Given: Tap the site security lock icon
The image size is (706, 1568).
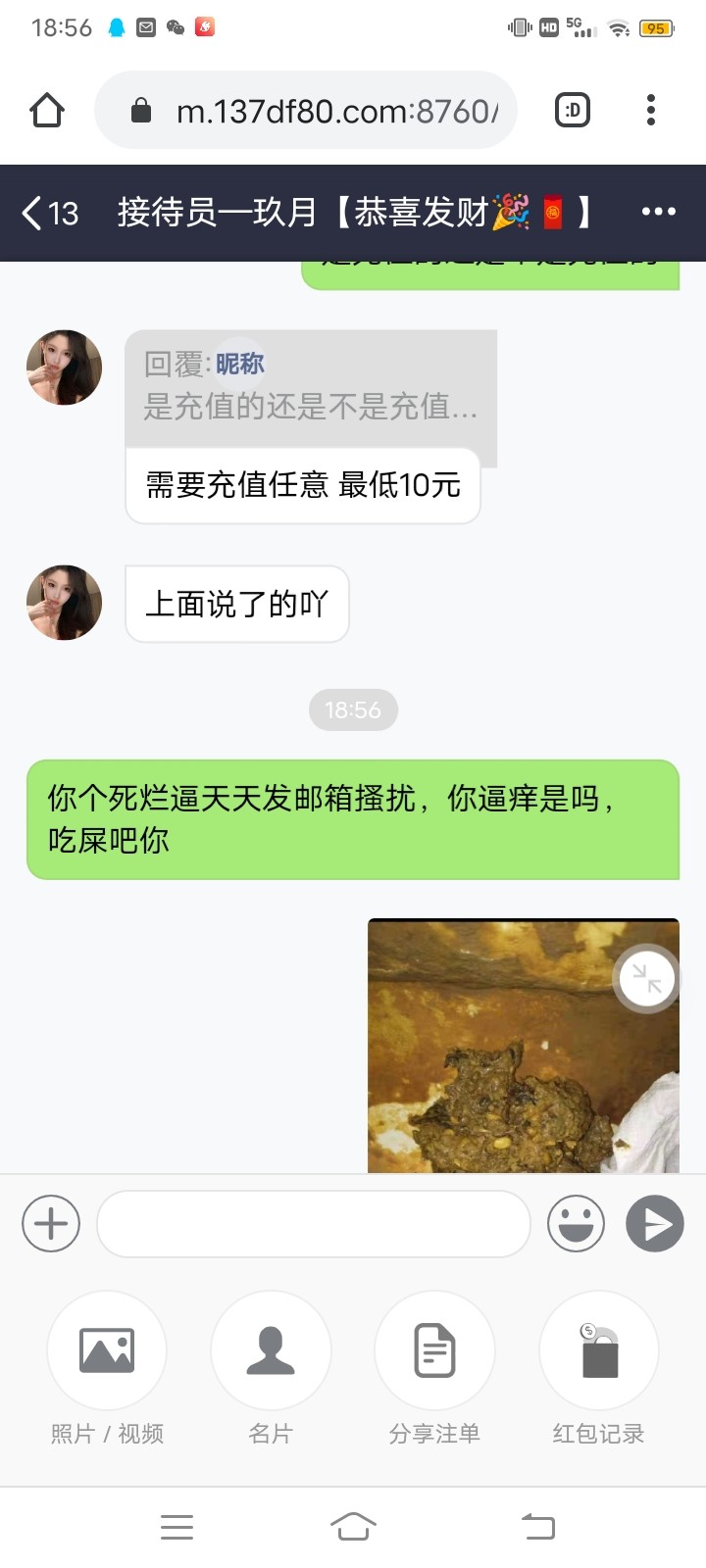Looking at the screenshot, I should (x=139, y=110).
